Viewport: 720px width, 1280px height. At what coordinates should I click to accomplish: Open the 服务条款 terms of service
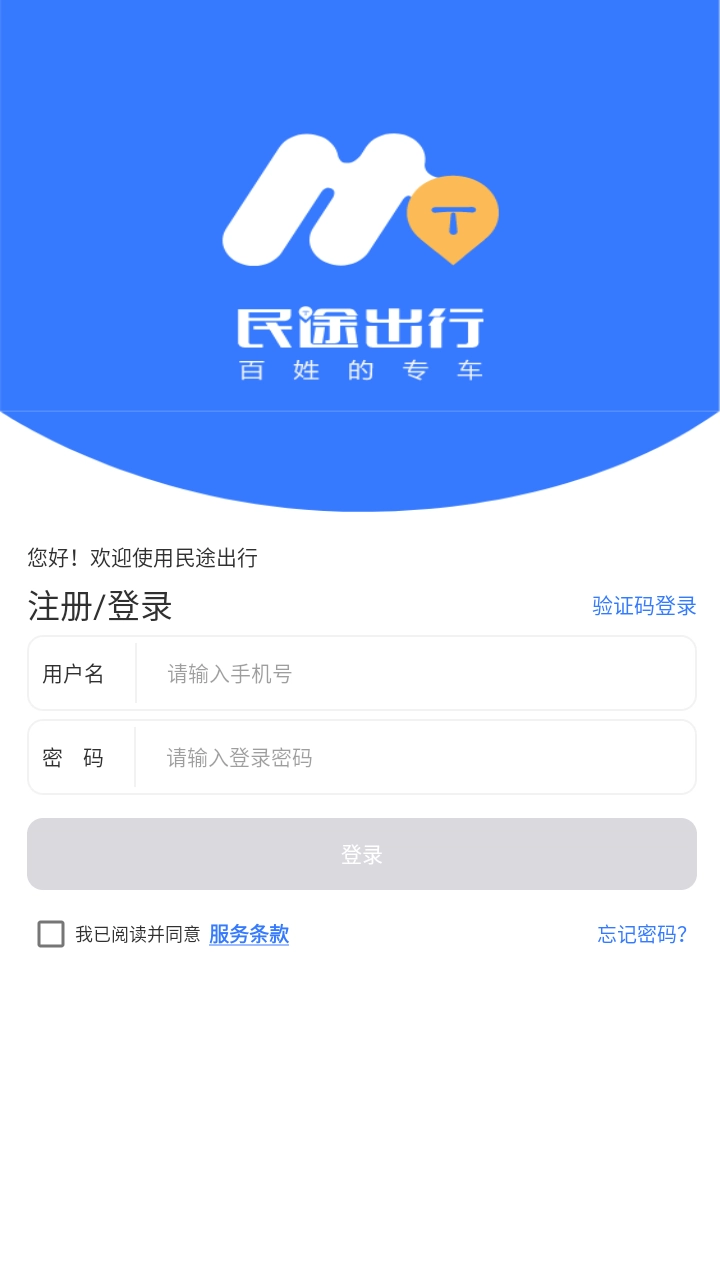[x=248, y=934]
